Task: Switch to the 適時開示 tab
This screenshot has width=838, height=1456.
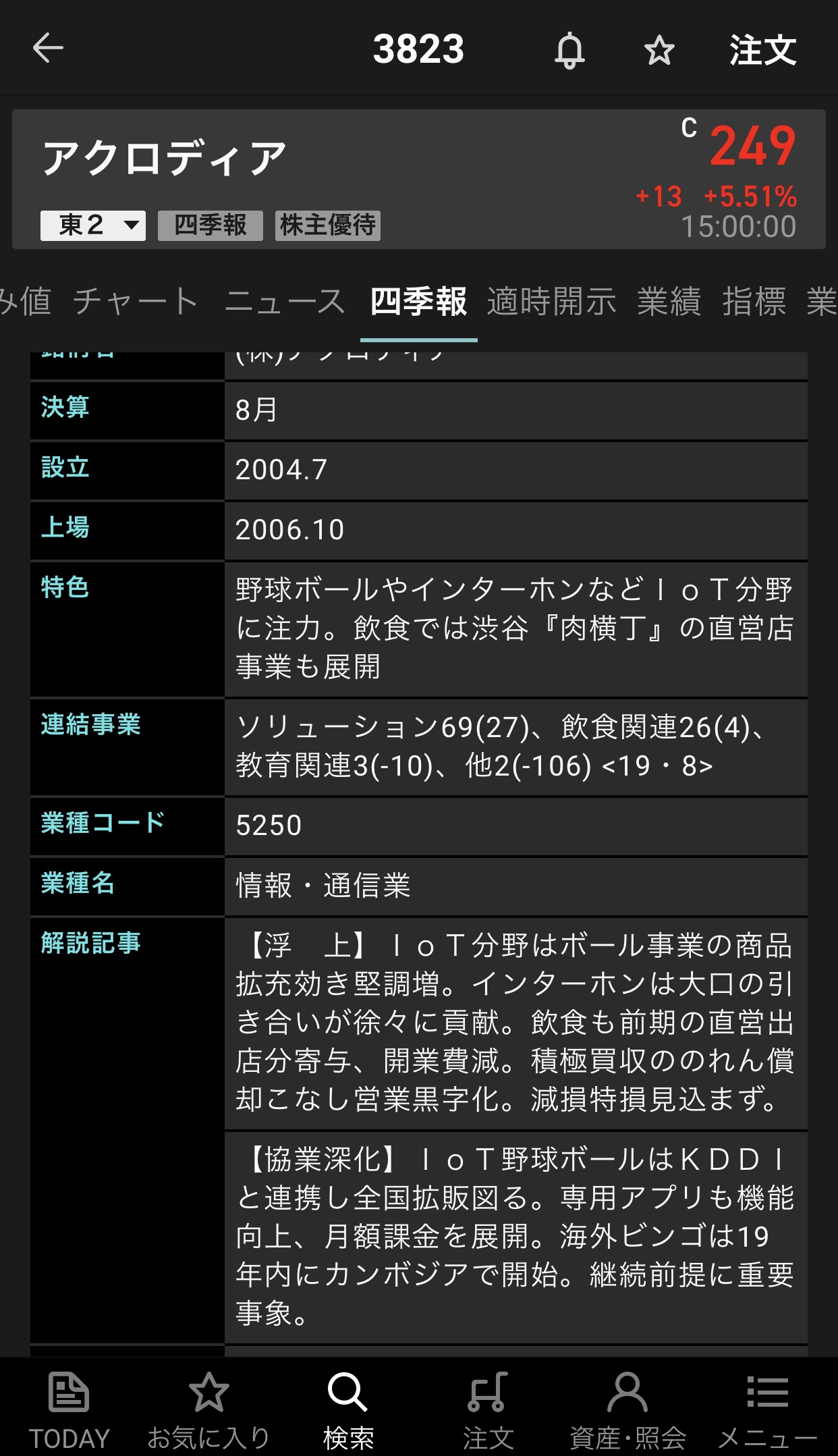Action: (551, 301)
